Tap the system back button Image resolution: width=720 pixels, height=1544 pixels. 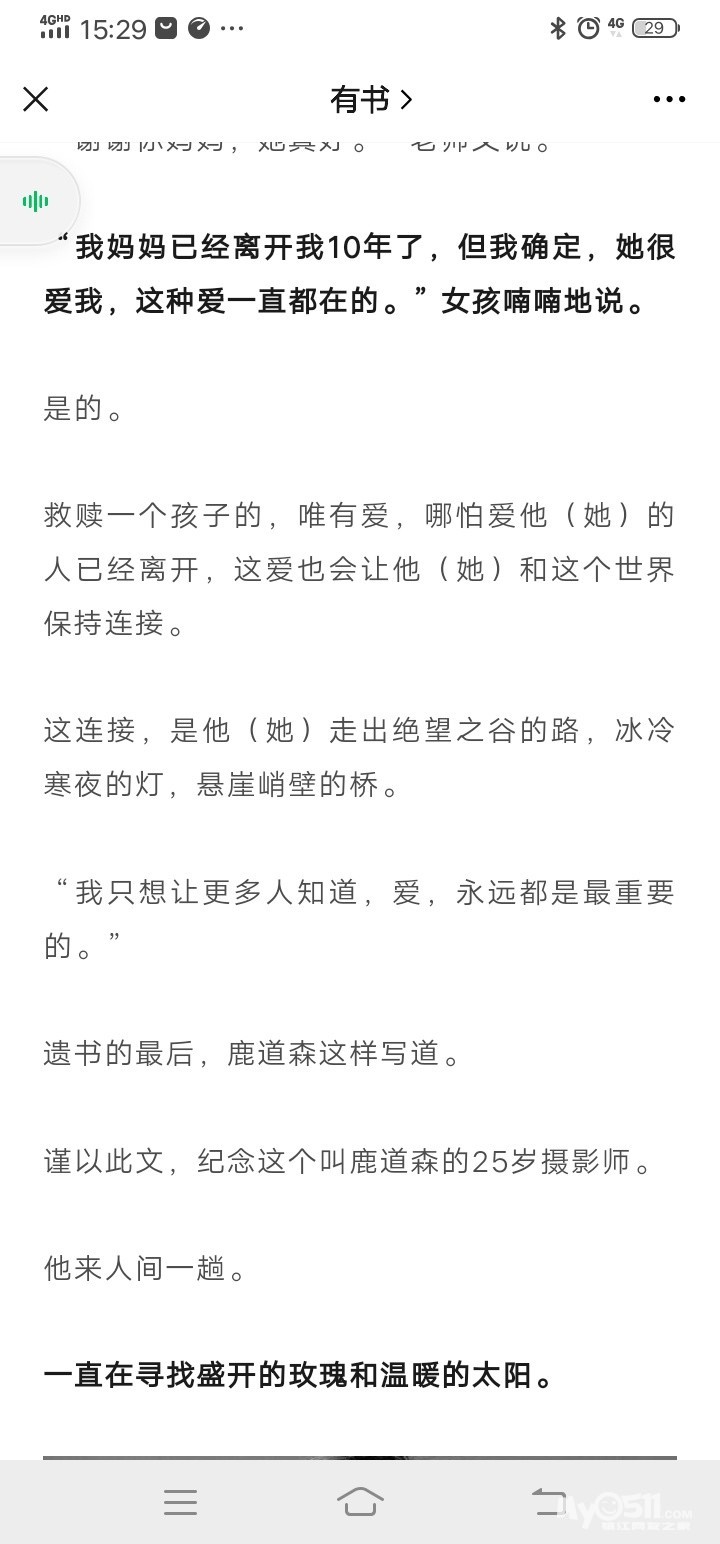click(549, 1502)
